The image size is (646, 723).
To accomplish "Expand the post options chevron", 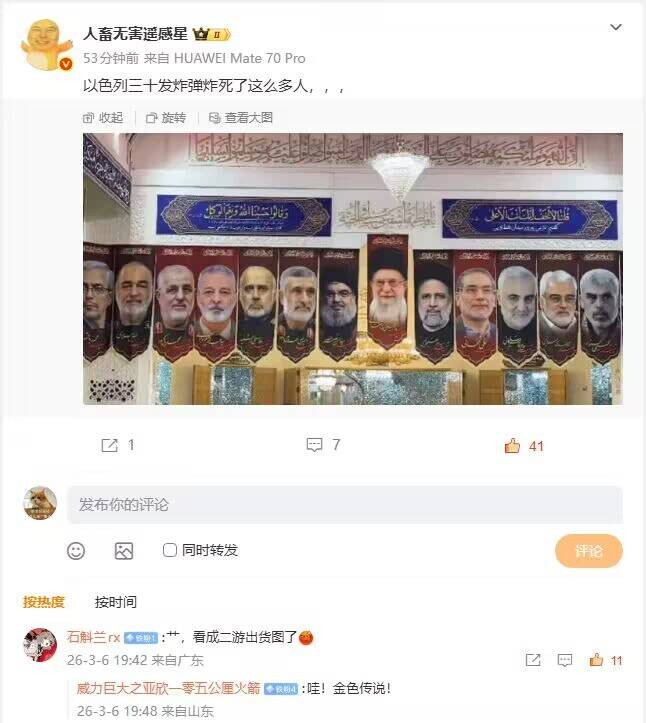I will point(616,27).
